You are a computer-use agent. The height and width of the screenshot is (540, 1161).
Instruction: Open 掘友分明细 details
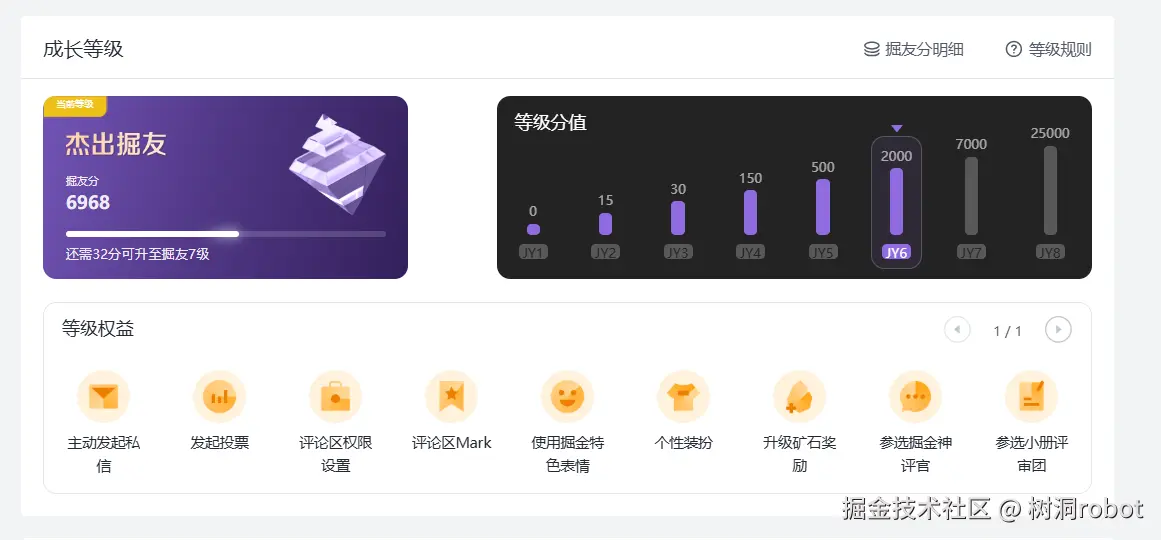(x=914, y=49)
